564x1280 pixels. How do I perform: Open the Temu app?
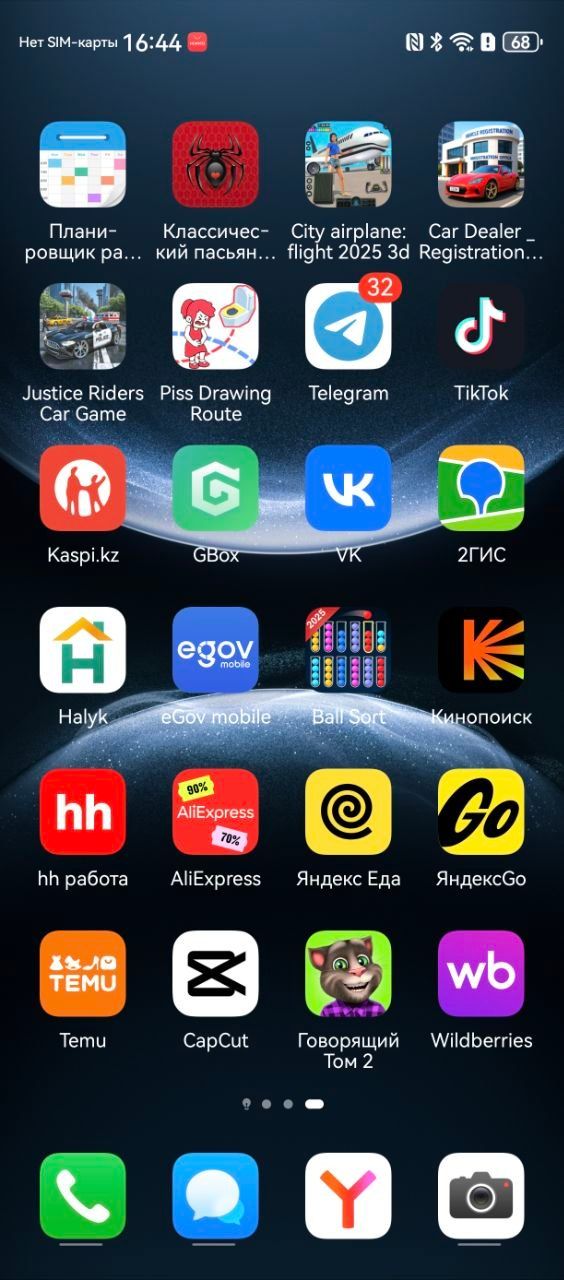[83, 974]
